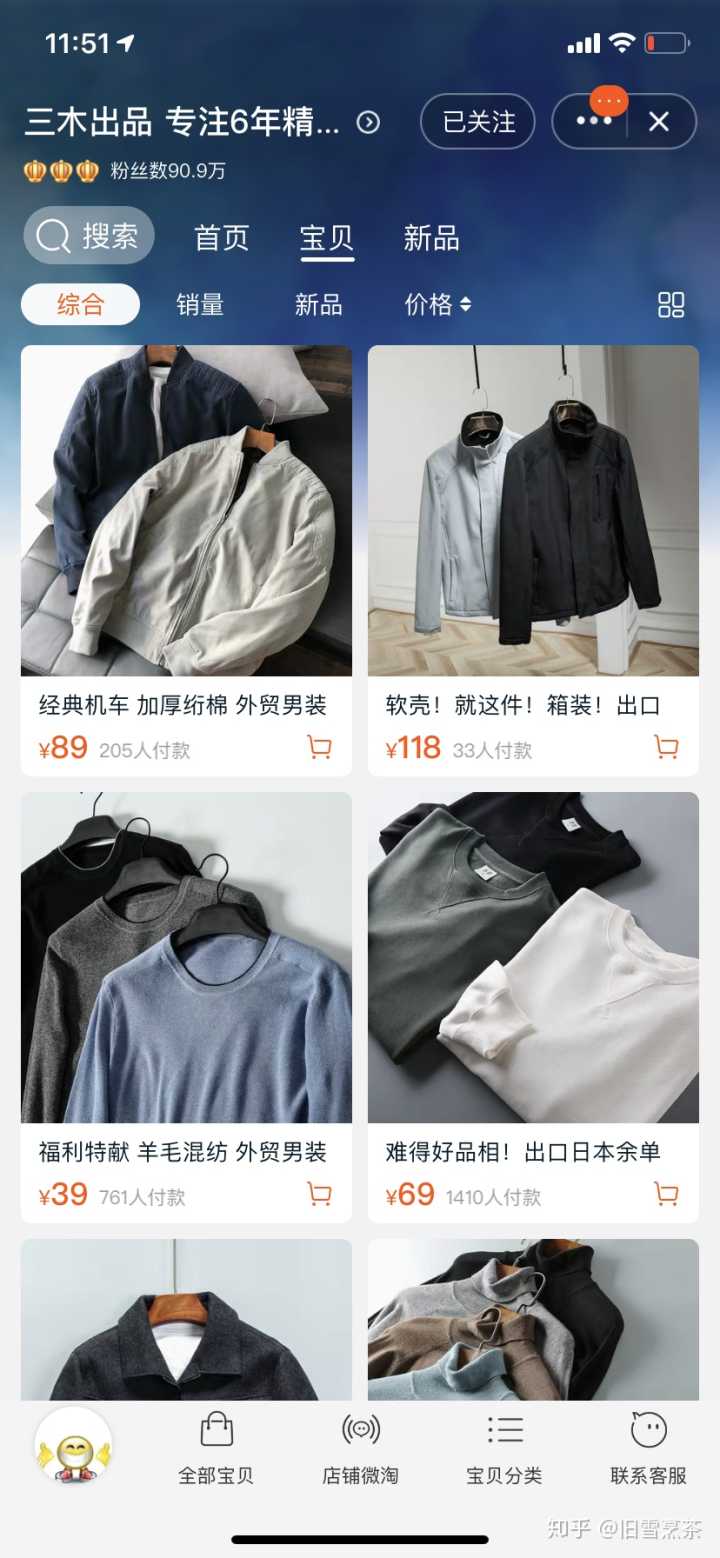Sort items by 价格

point(437,305)
